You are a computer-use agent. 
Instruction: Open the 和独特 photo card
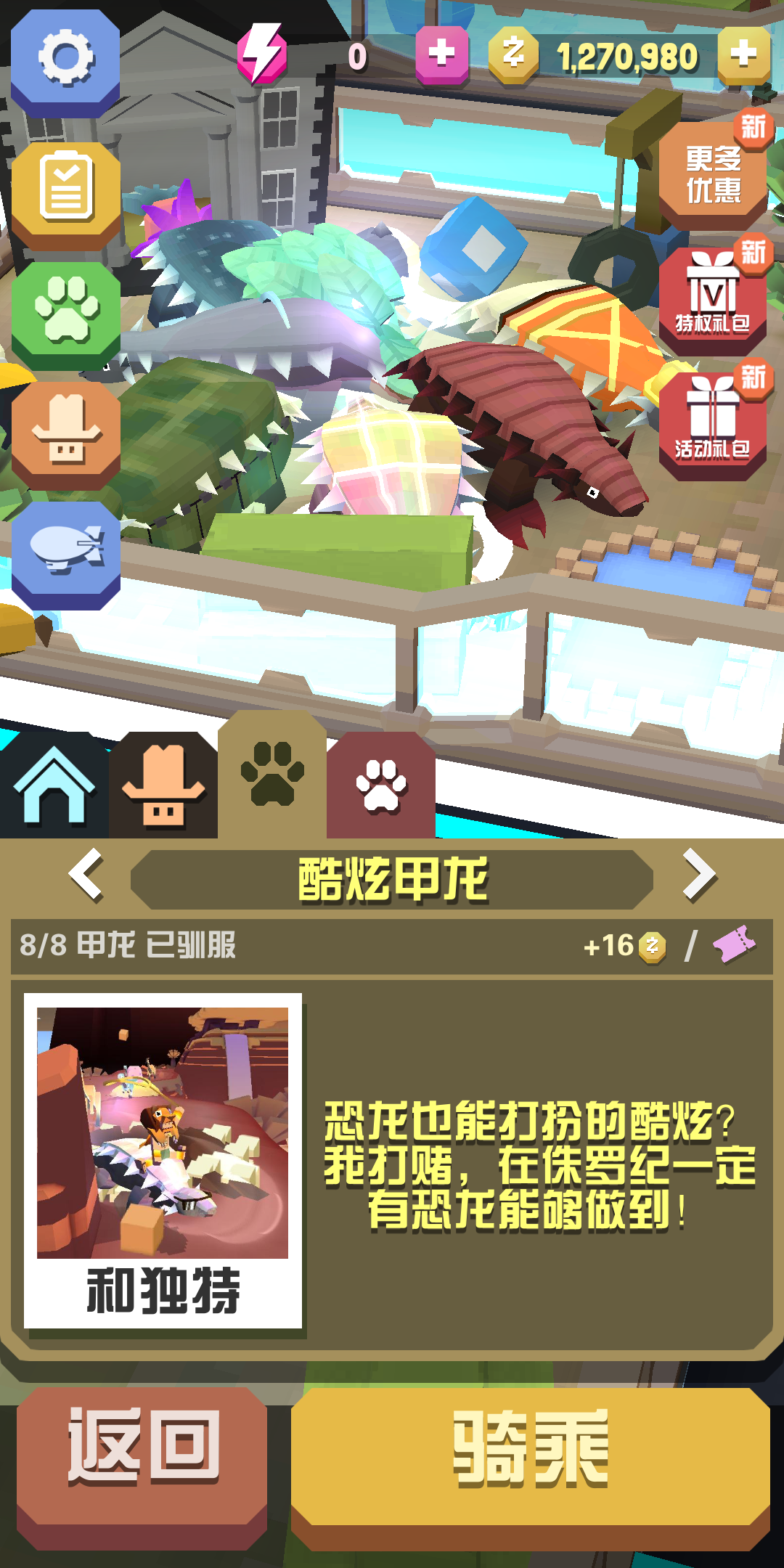(163, 1161)
